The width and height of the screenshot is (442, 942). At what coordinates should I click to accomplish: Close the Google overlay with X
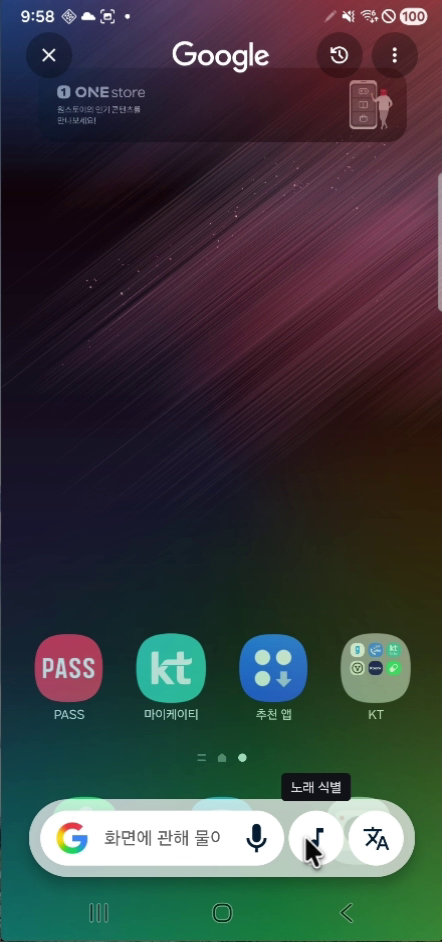[x=49, y=55]
